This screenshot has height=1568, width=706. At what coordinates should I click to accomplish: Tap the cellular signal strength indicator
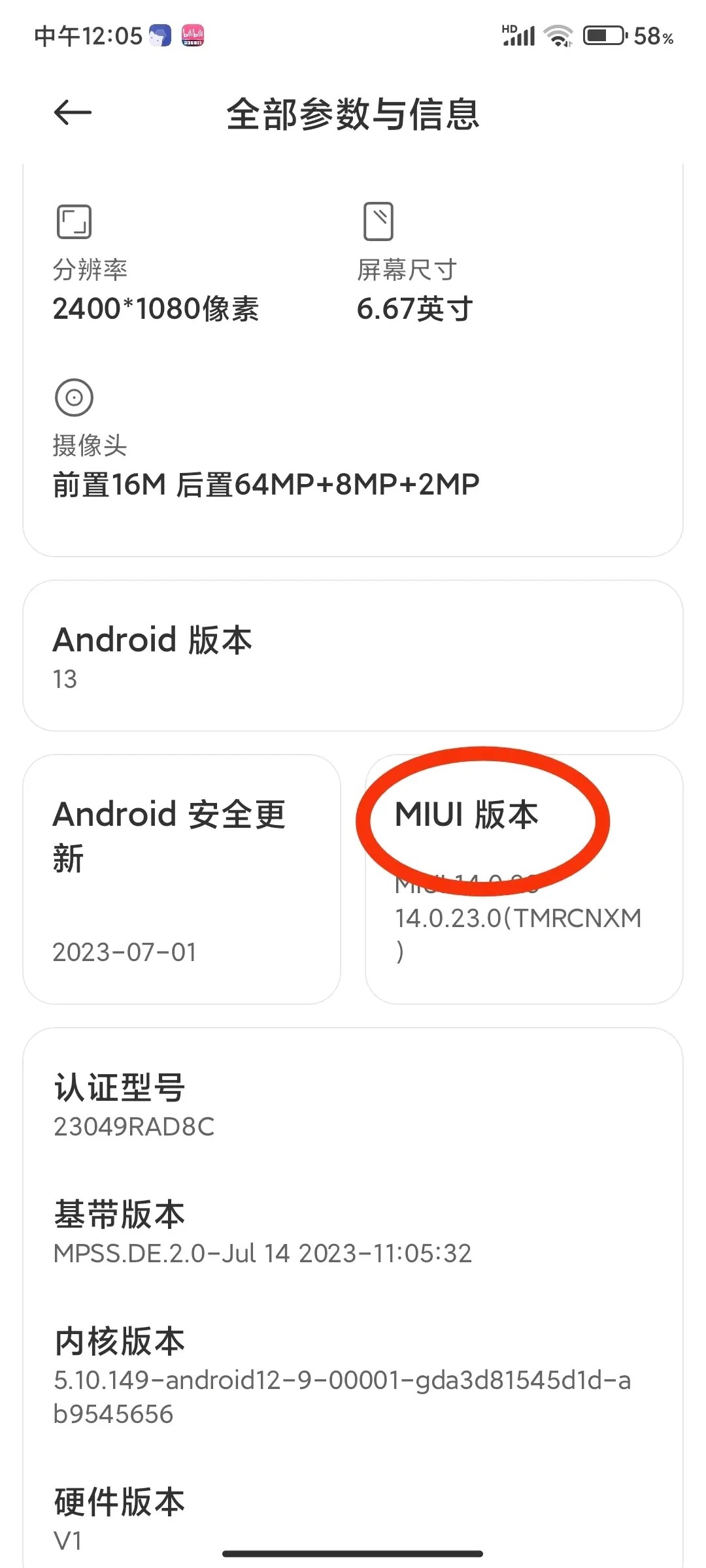coord(516,37)
